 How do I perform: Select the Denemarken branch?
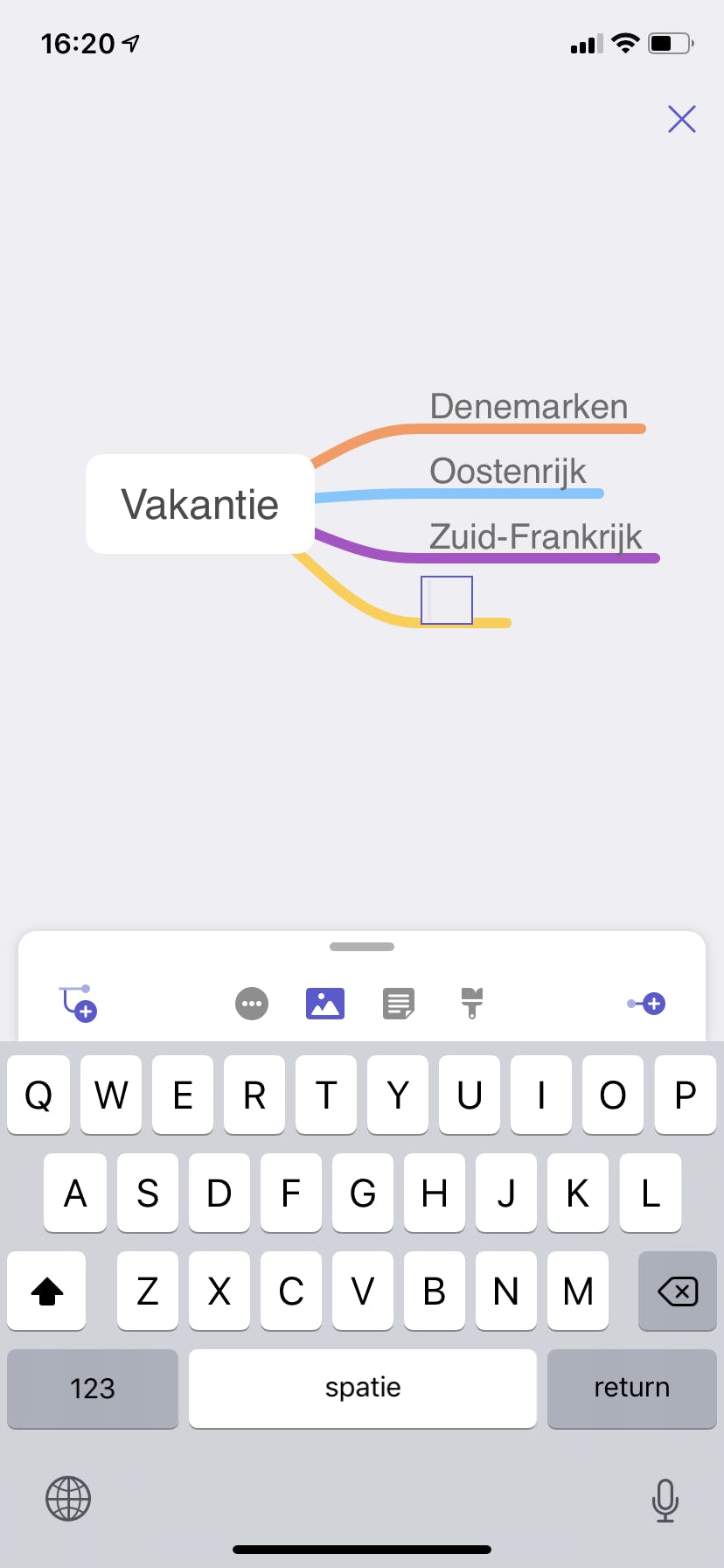(529, 407)
